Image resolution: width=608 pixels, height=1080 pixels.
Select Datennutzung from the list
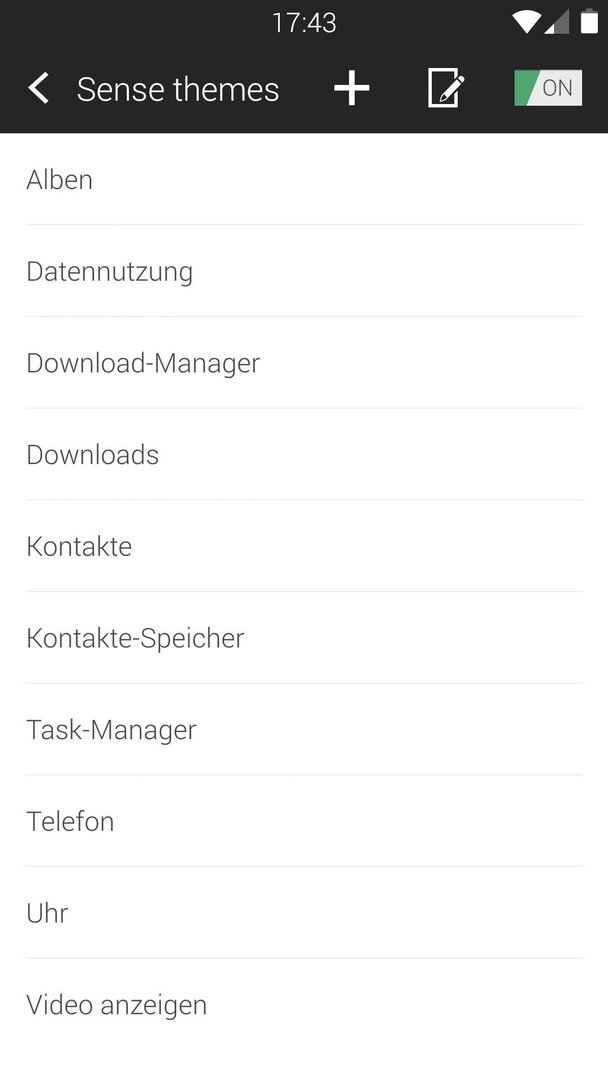coord(304,271)
